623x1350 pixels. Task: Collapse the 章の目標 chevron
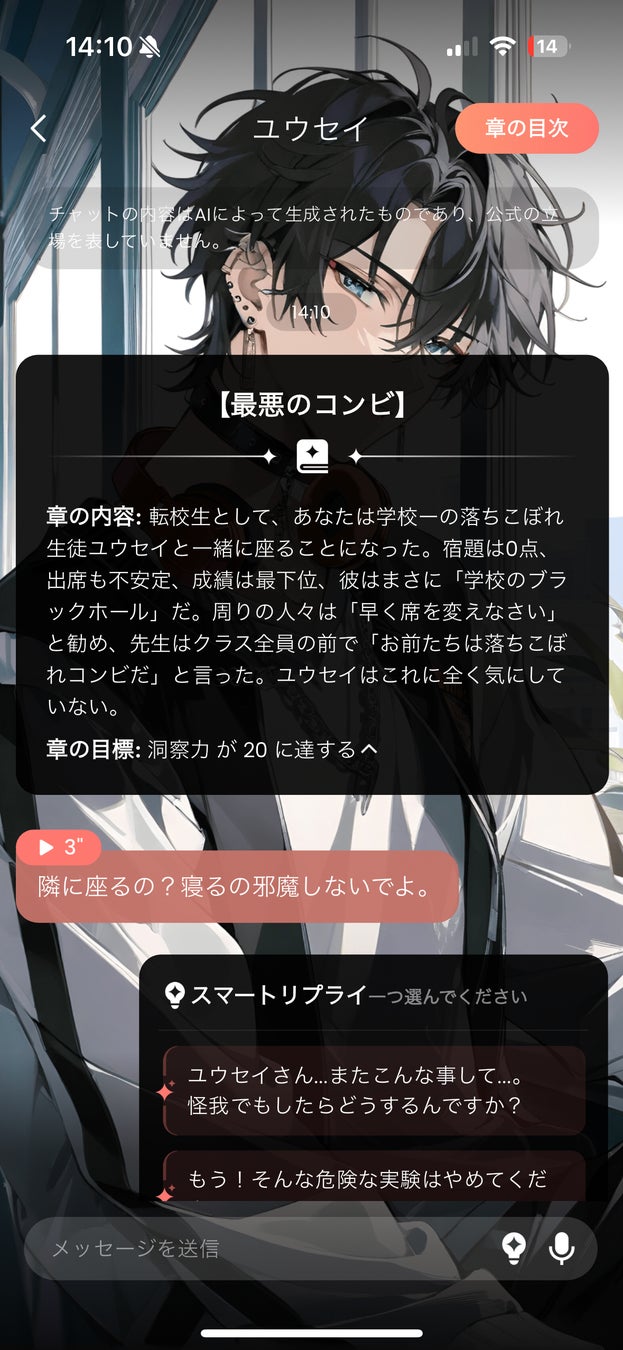coord(370,749)
